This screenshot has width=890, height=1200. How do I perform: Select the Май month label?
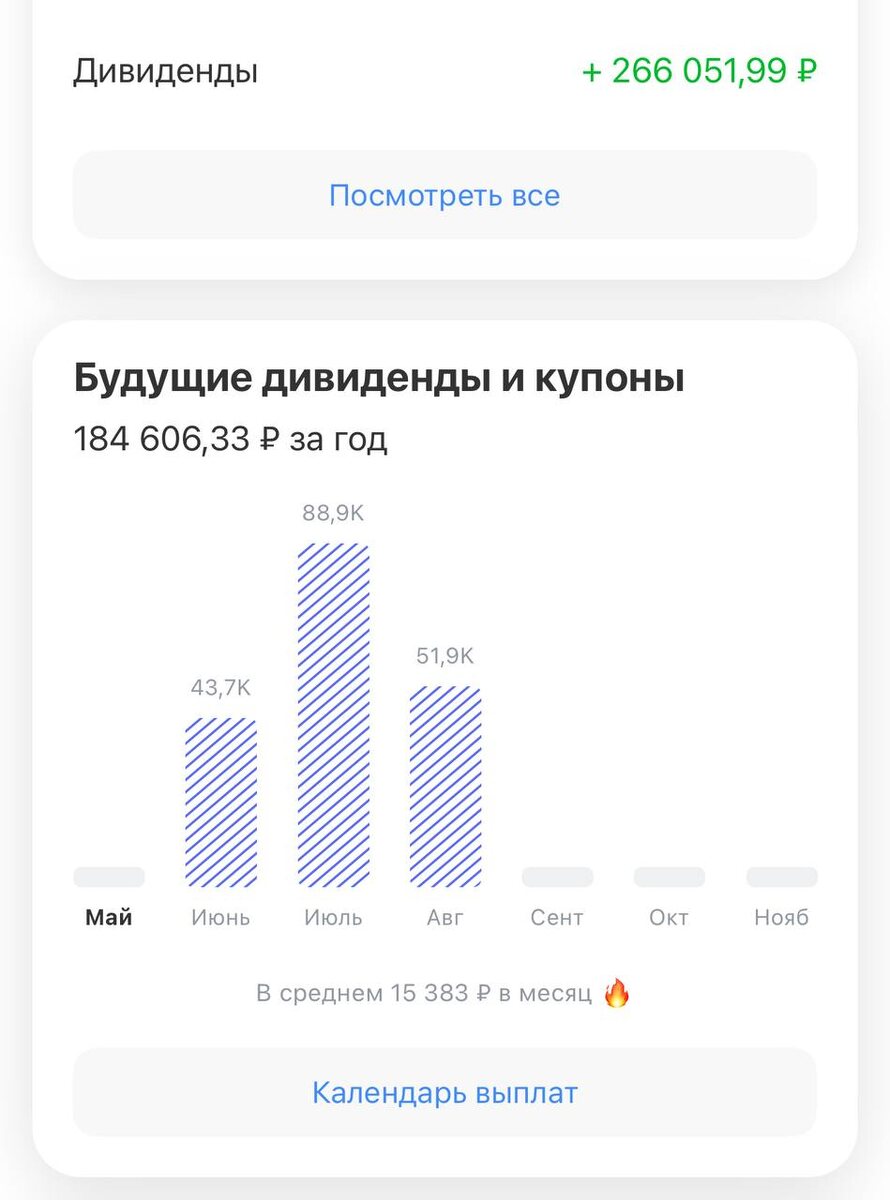pos(108,917)
